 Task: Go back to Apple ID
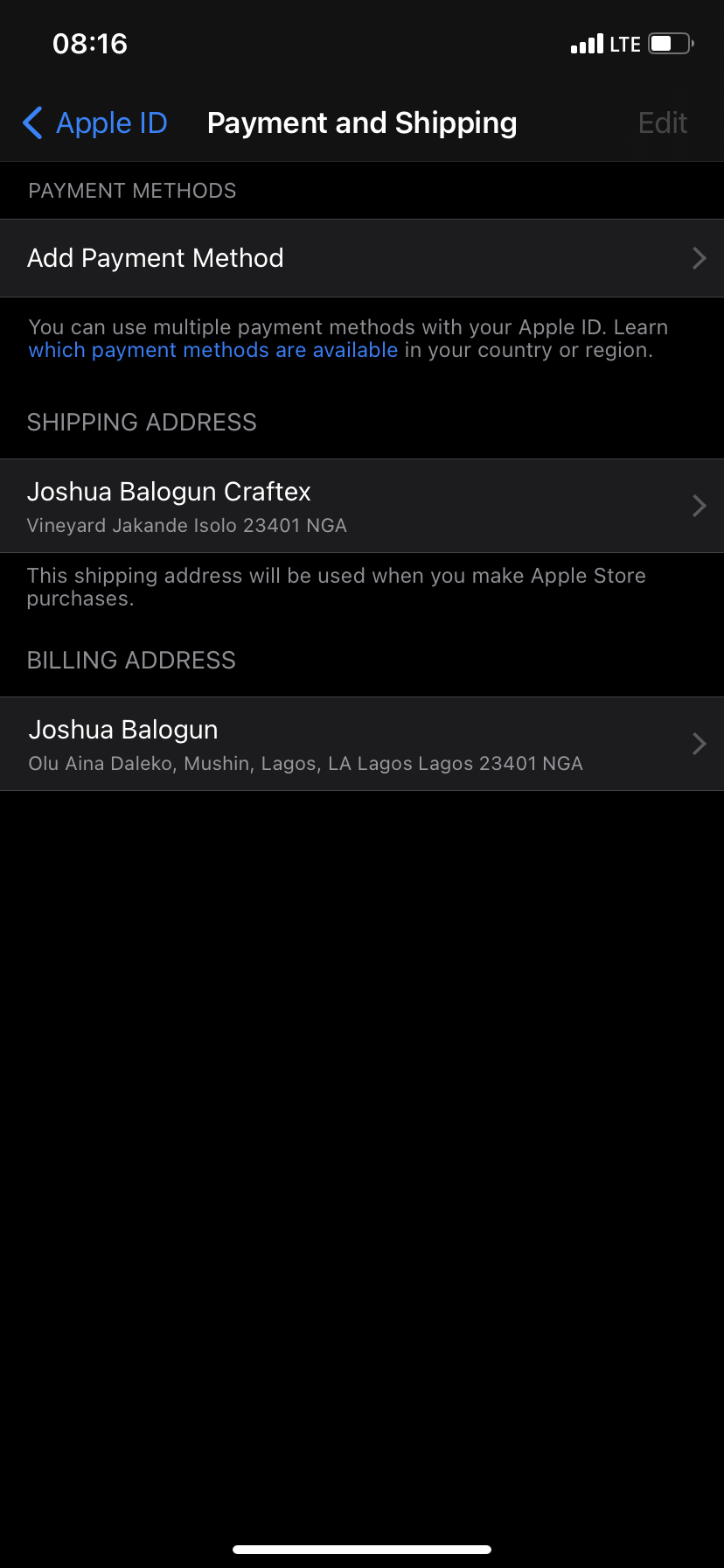(x=94, y=123)
